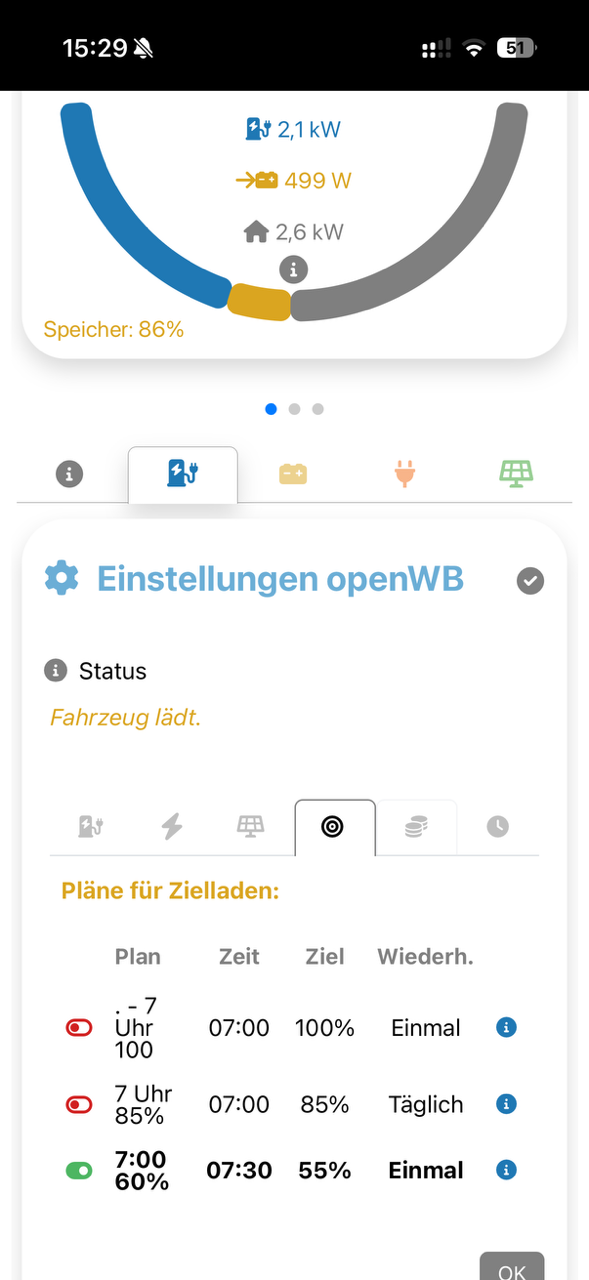Image resolution: width=589 pixels, height=1280 pixels.
Task: Show info for the 07:30 55% plan
Action: click(506, 1170)
